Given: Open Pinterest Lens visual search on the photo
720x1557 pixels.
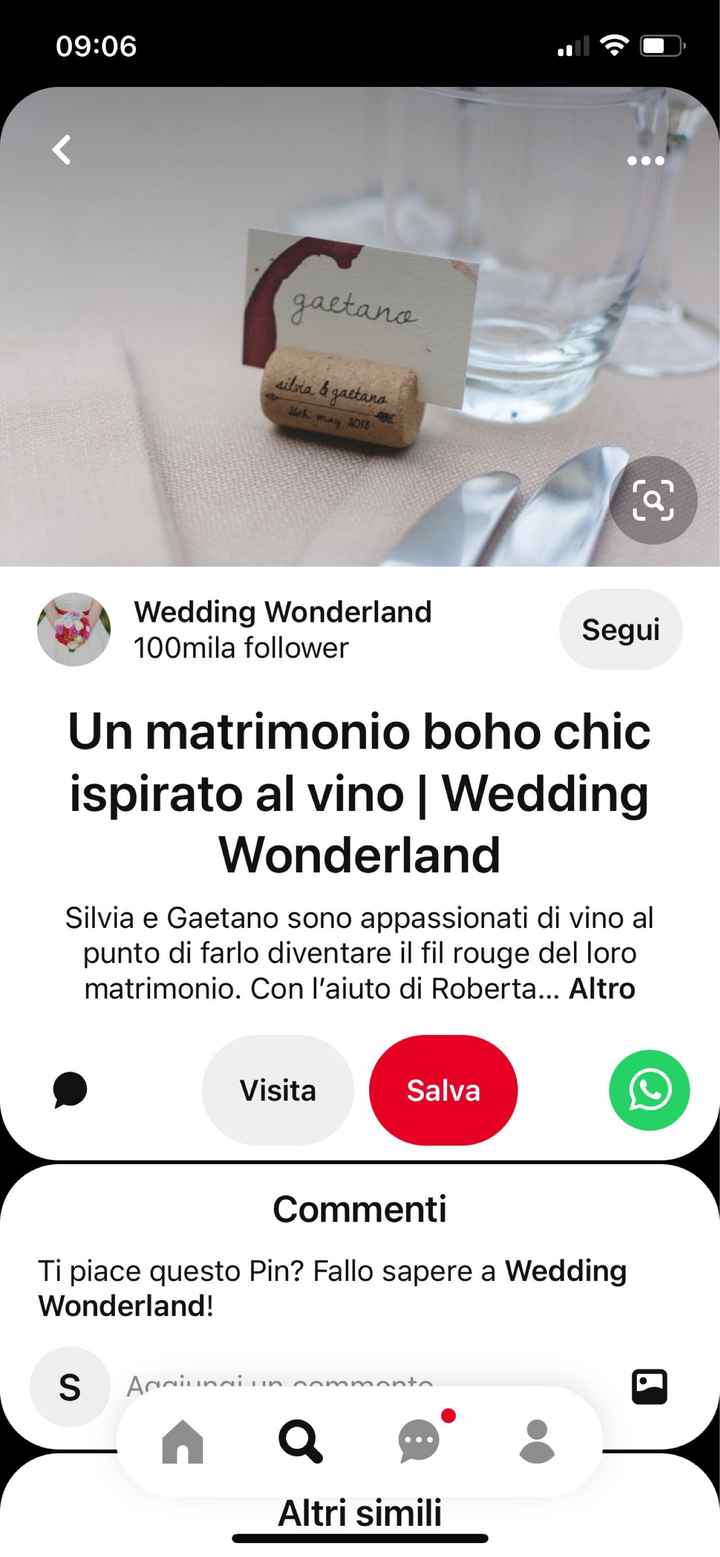Looking at the screenshot, I should click(653, 501).
